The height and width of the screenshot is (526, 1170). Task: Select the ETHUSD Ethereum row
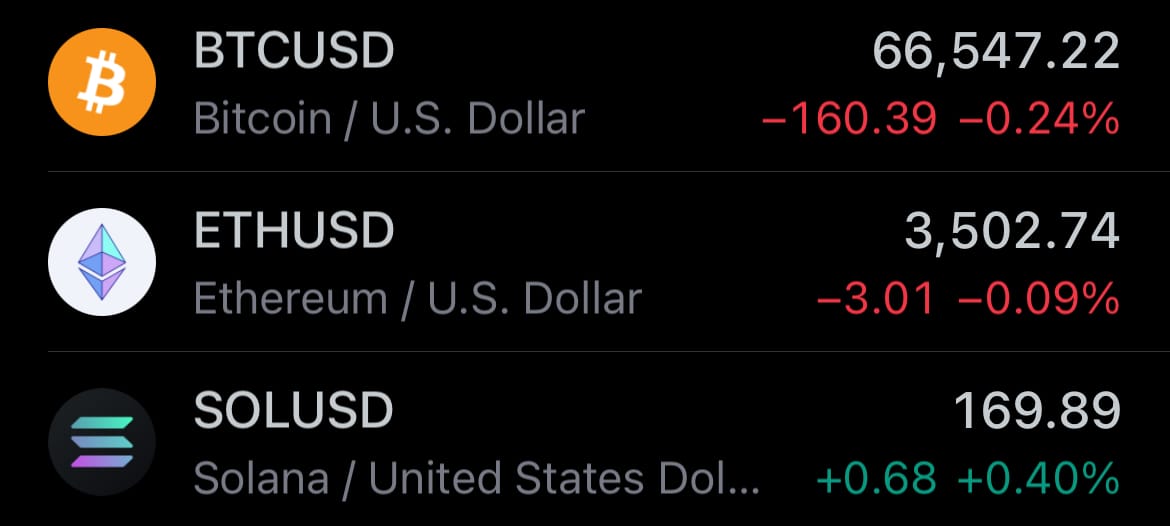tap(585, 263)
